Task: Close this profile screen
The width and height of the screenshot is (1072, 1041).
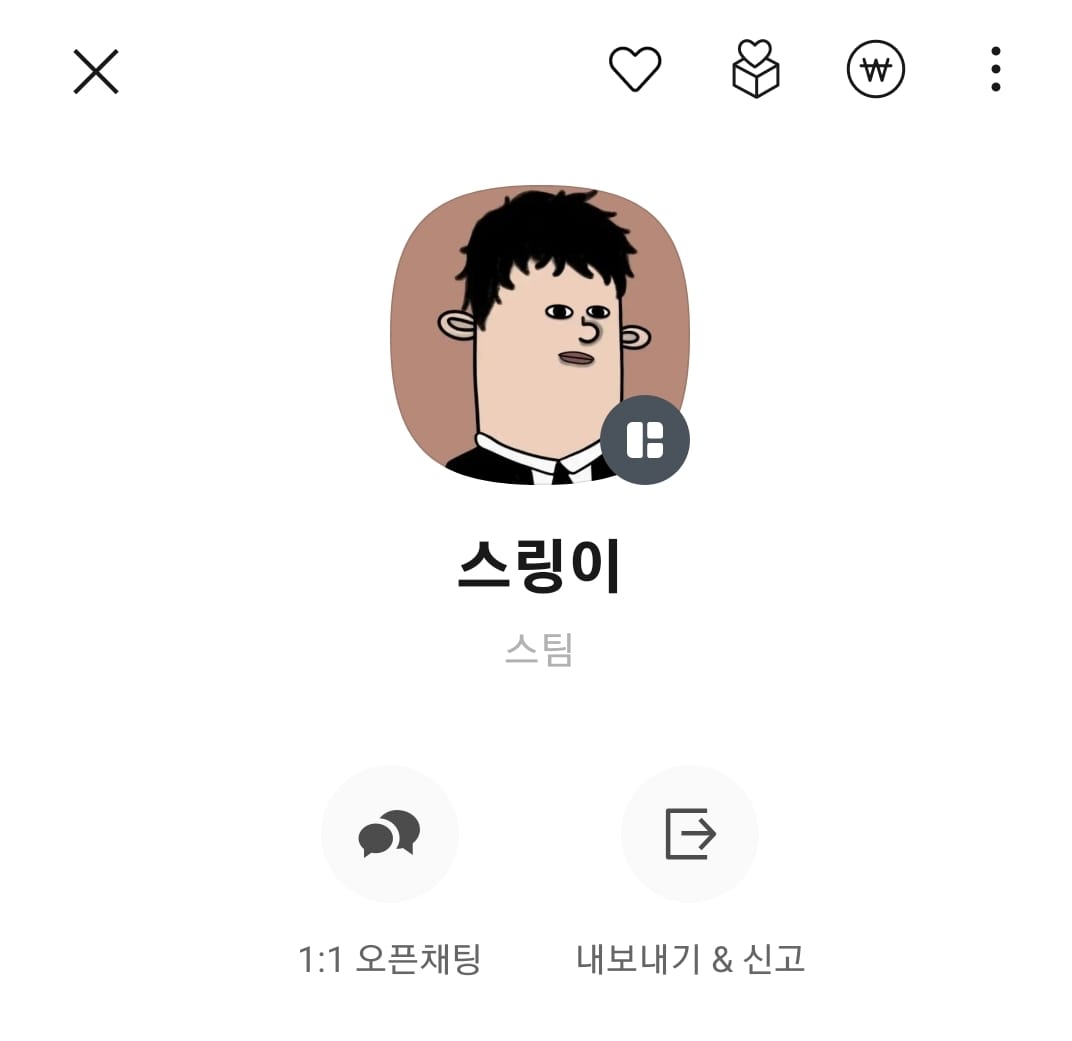Action: (x=96, y=72)
